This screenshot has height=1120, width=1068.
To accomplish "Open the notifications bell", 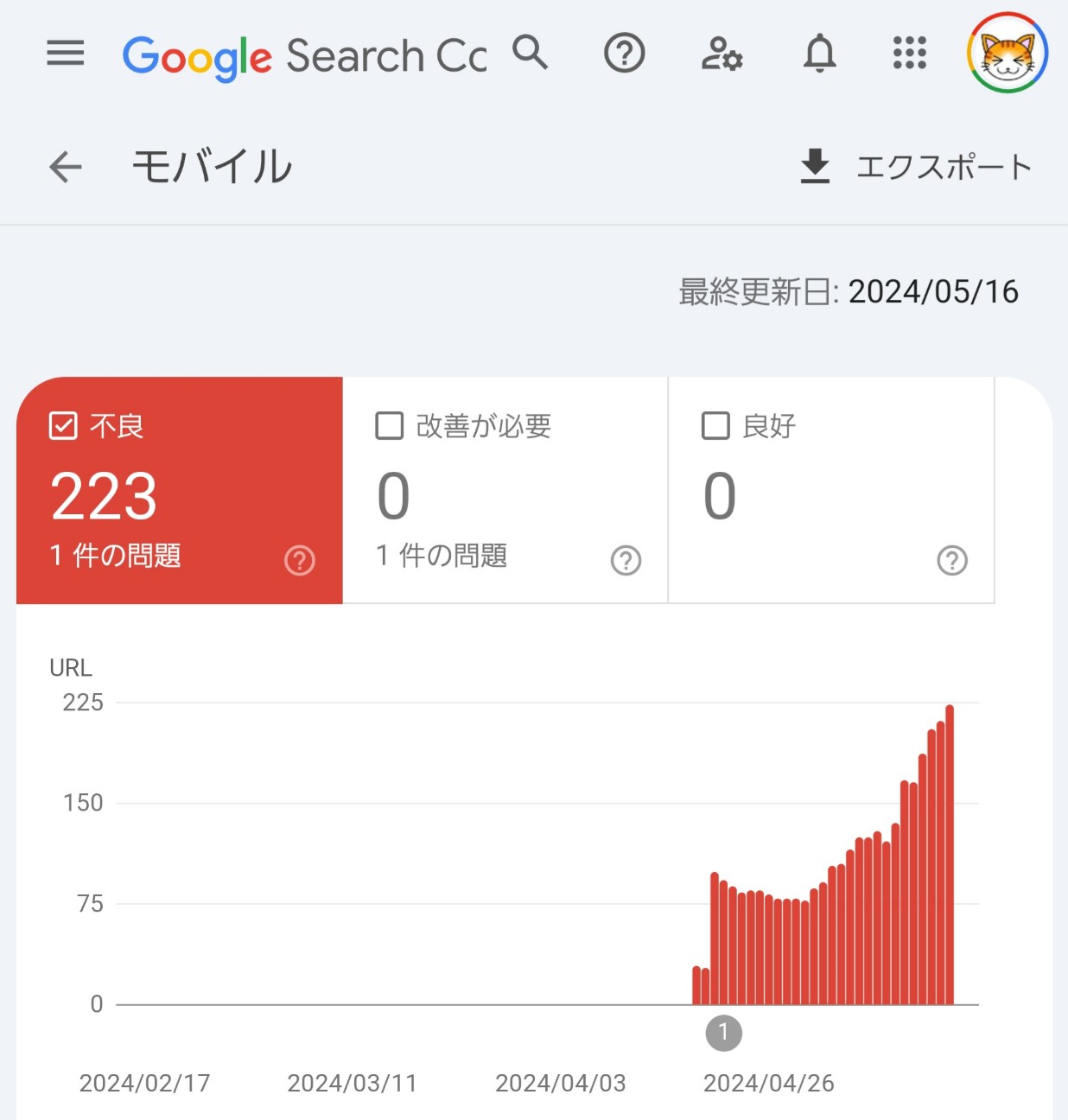I will [x=819, y=54].
